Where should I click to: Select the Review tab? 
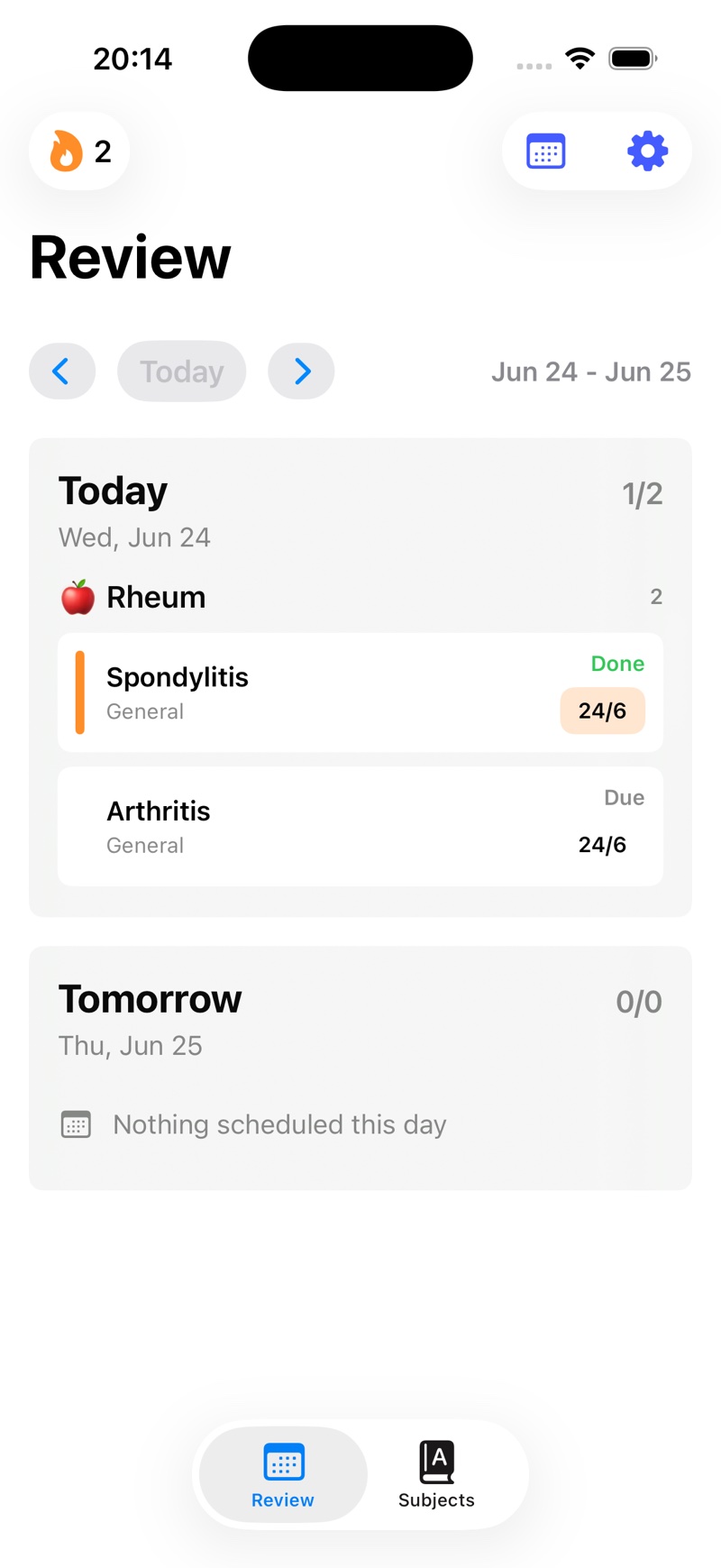coord(283,1474)
